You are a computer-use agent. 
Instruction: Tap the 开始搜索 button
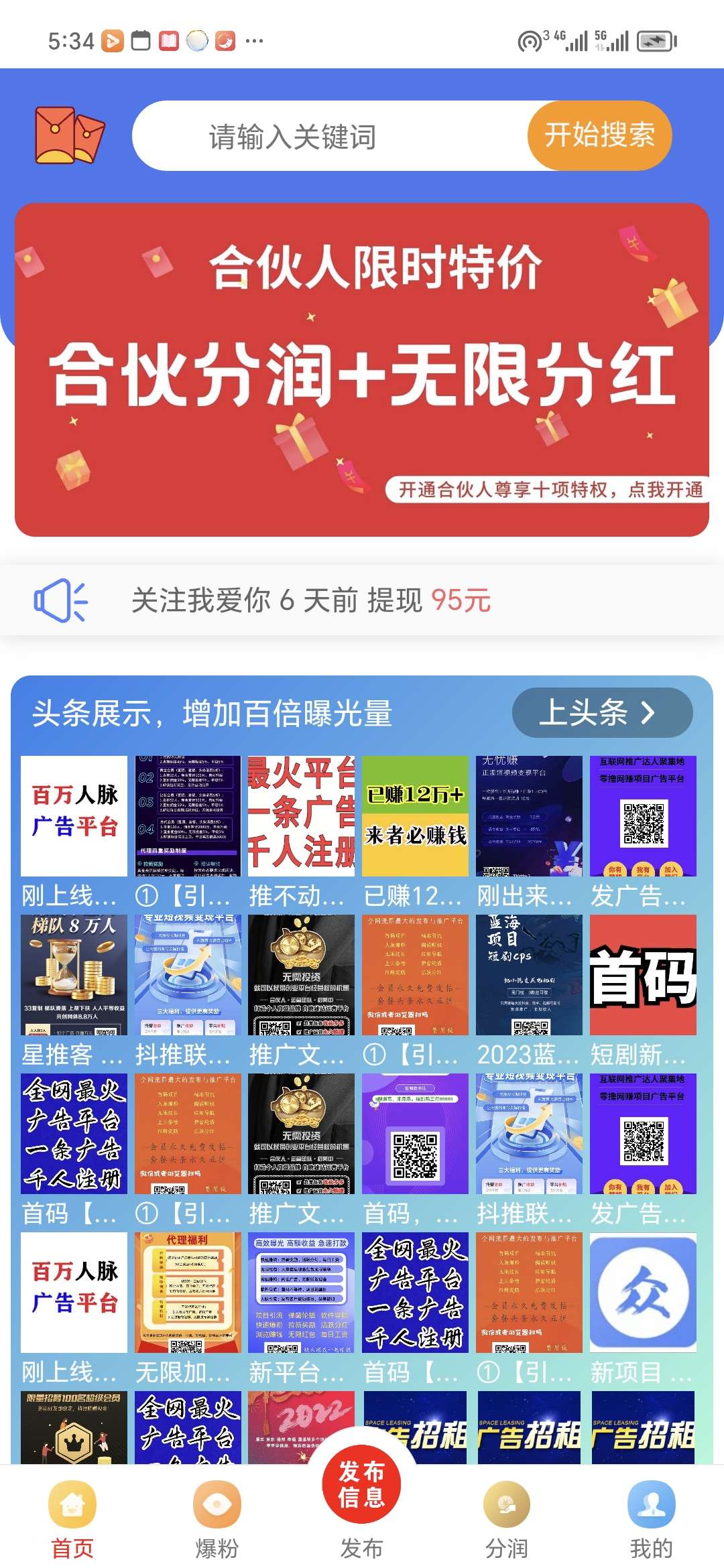pos(599,135)
